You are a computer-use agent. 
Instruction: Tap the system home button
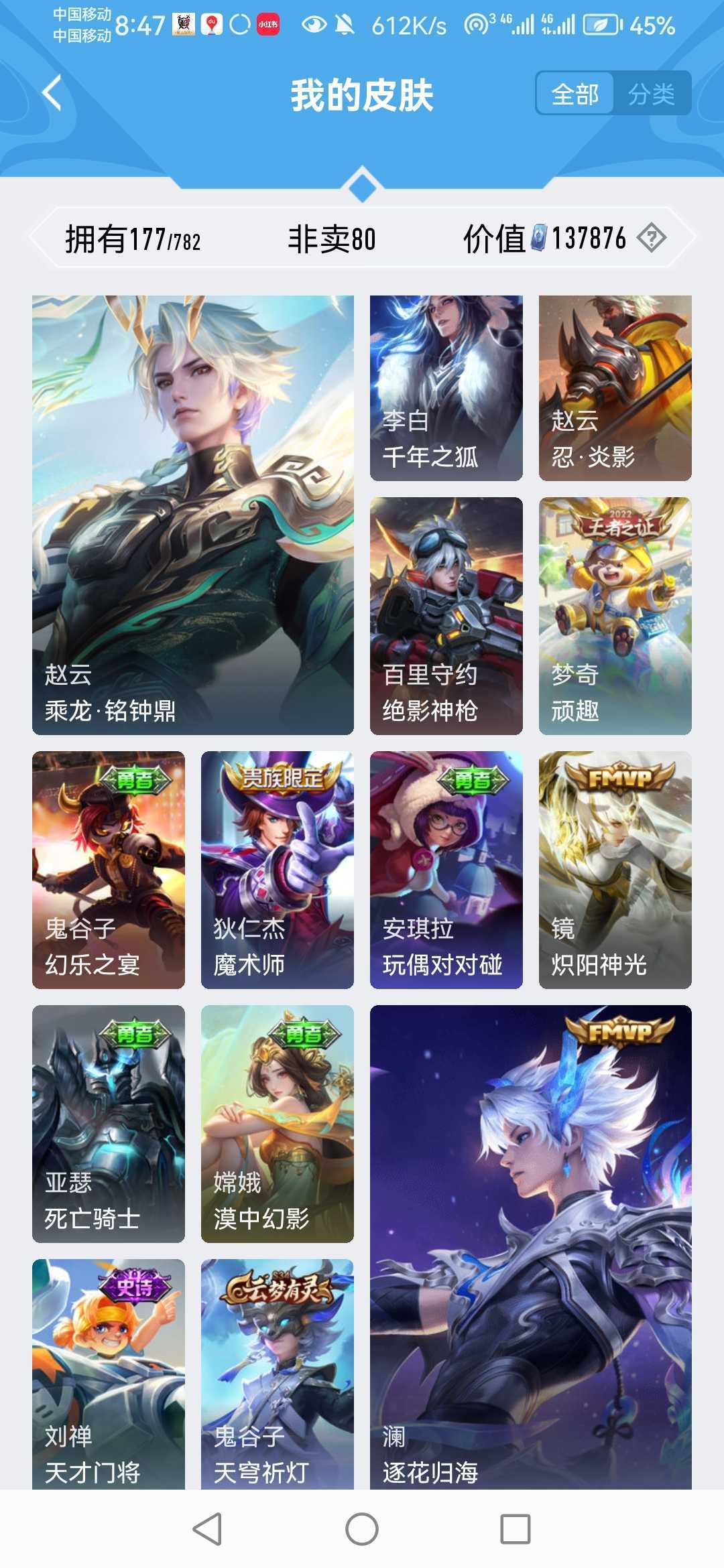pos(362,1529)
